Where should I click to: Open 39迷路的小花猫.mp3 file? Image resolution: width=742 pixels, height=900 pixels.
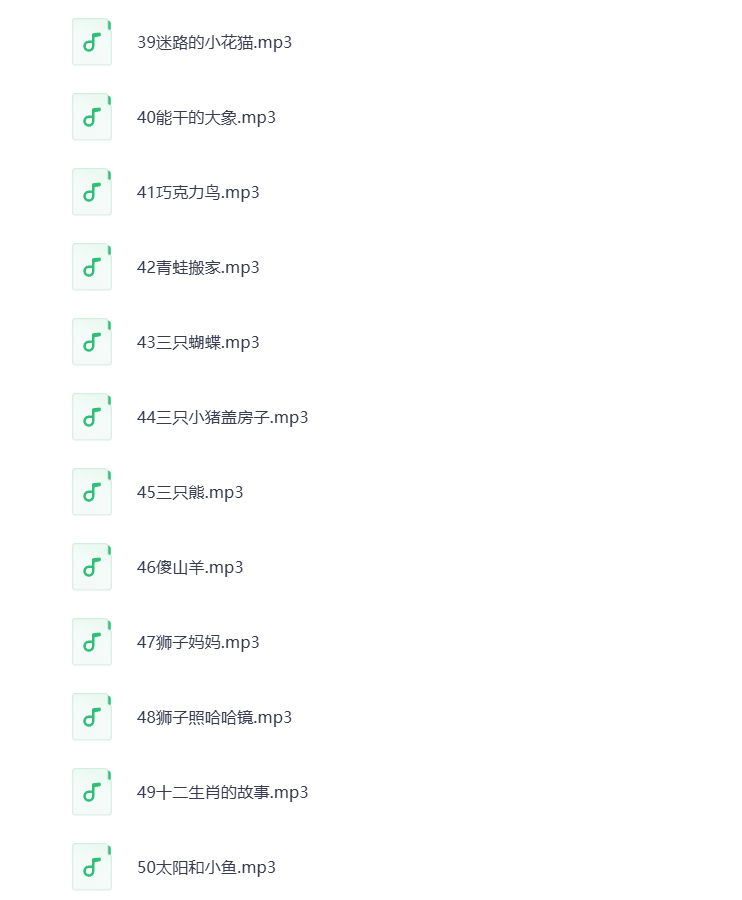click(x=214, y=42)
